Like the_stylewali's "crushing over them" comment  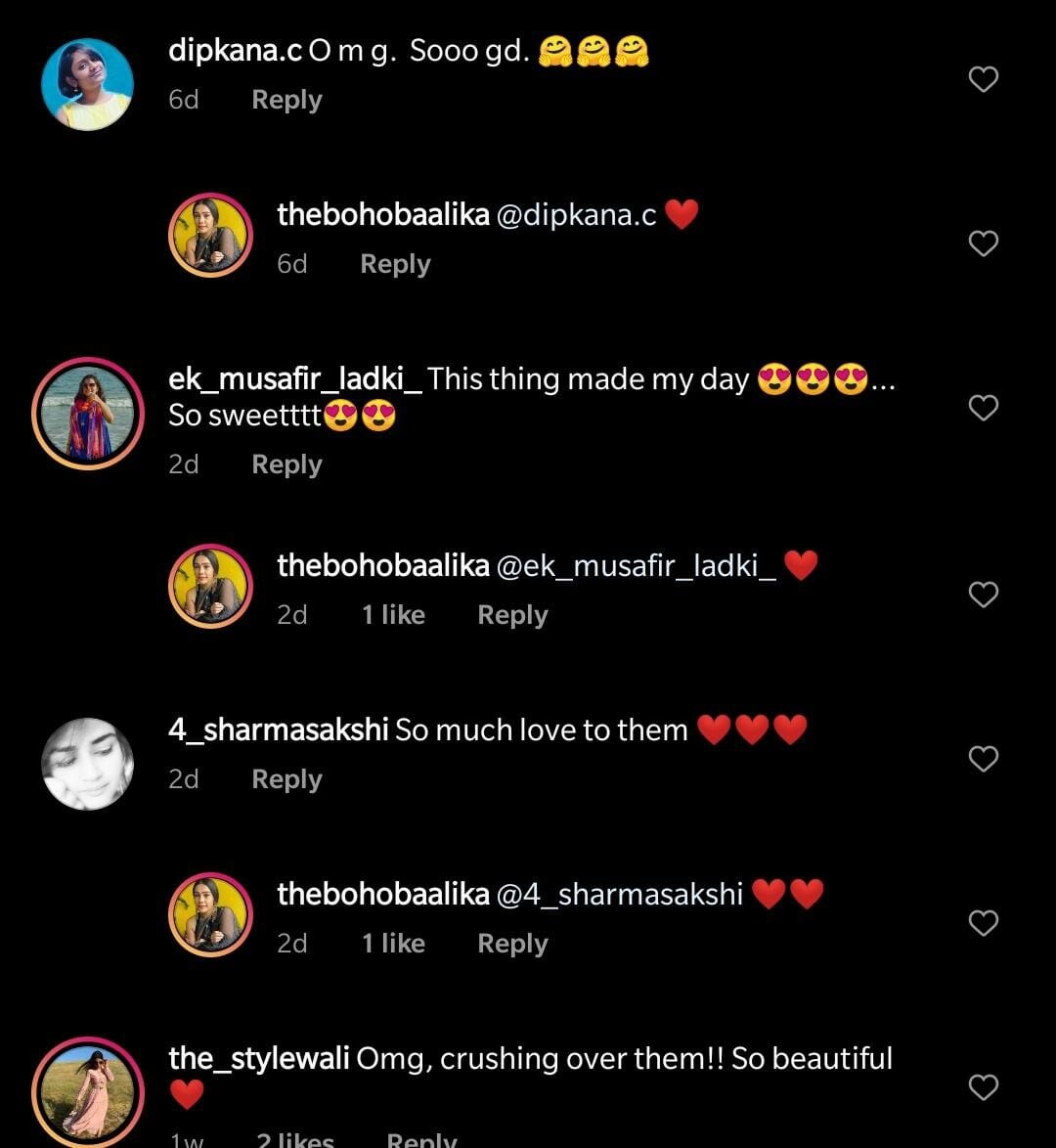click(x=983, y=1087)
